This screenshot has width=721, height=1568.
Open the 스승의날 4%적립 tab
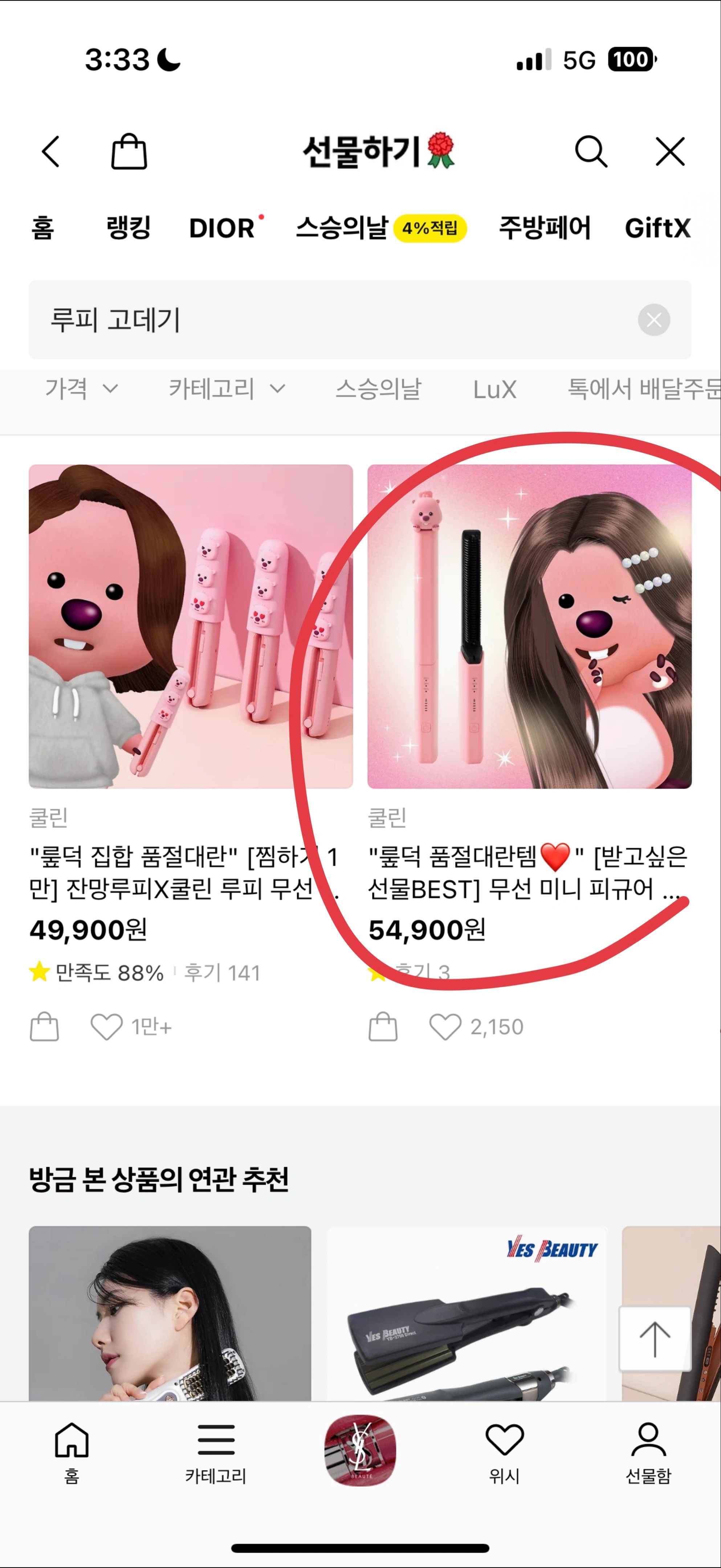tap(380, 228)
